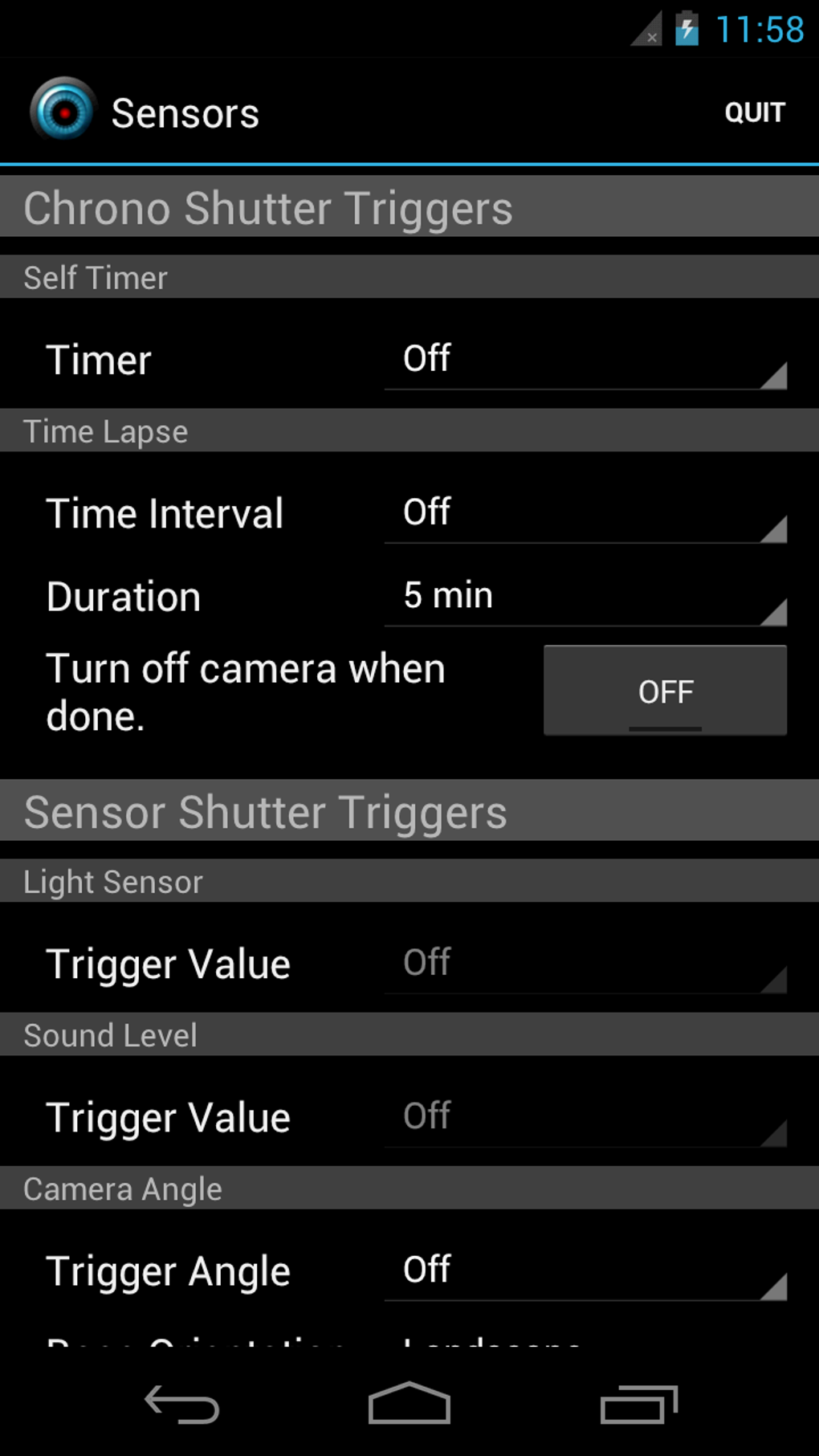Open the Sound Level Trigger Value dropdown
The height and width of the screenshot is (1456, 819).
[x=585, y=1117]
